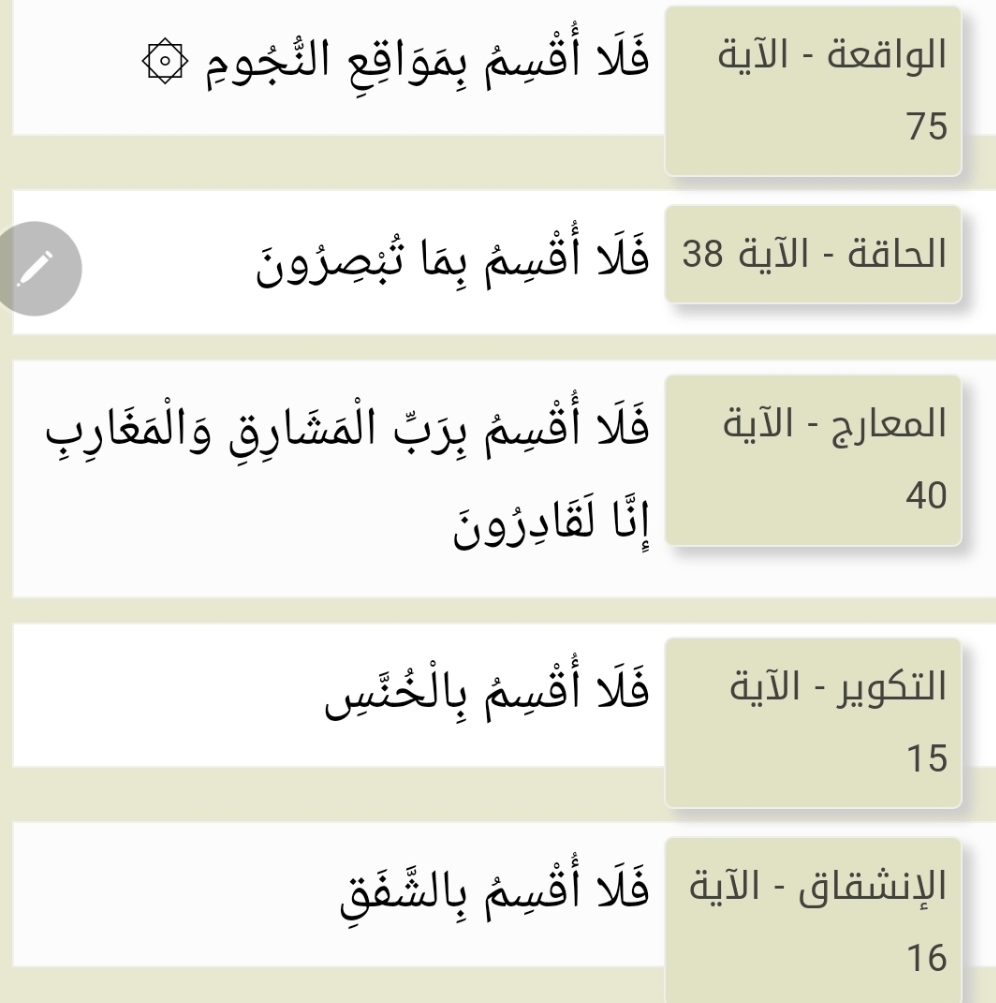The image size is (996, 1003).
Task: Select the المعارج - الآية 40 label
Action: (813, 460)
